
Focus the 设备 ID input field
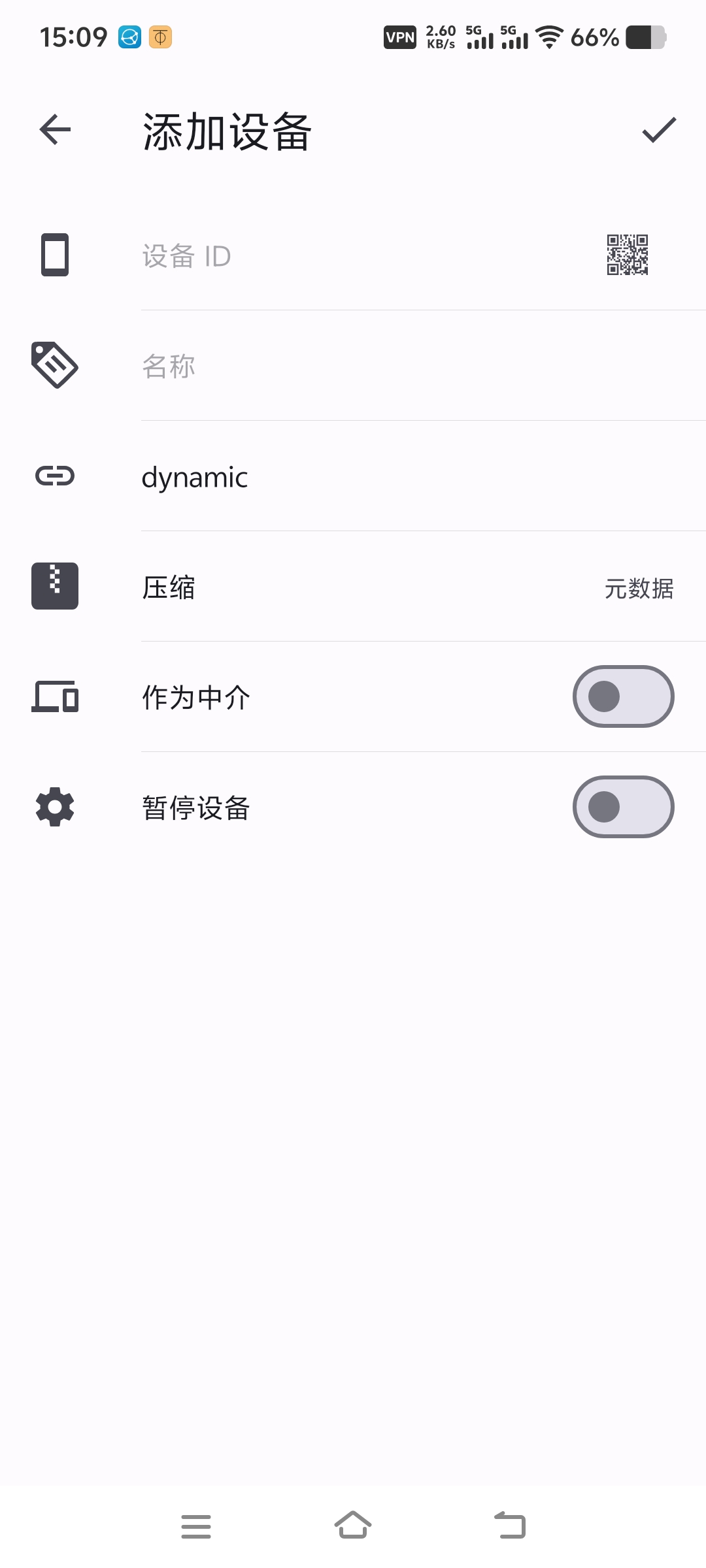click(x=366, y=255)
